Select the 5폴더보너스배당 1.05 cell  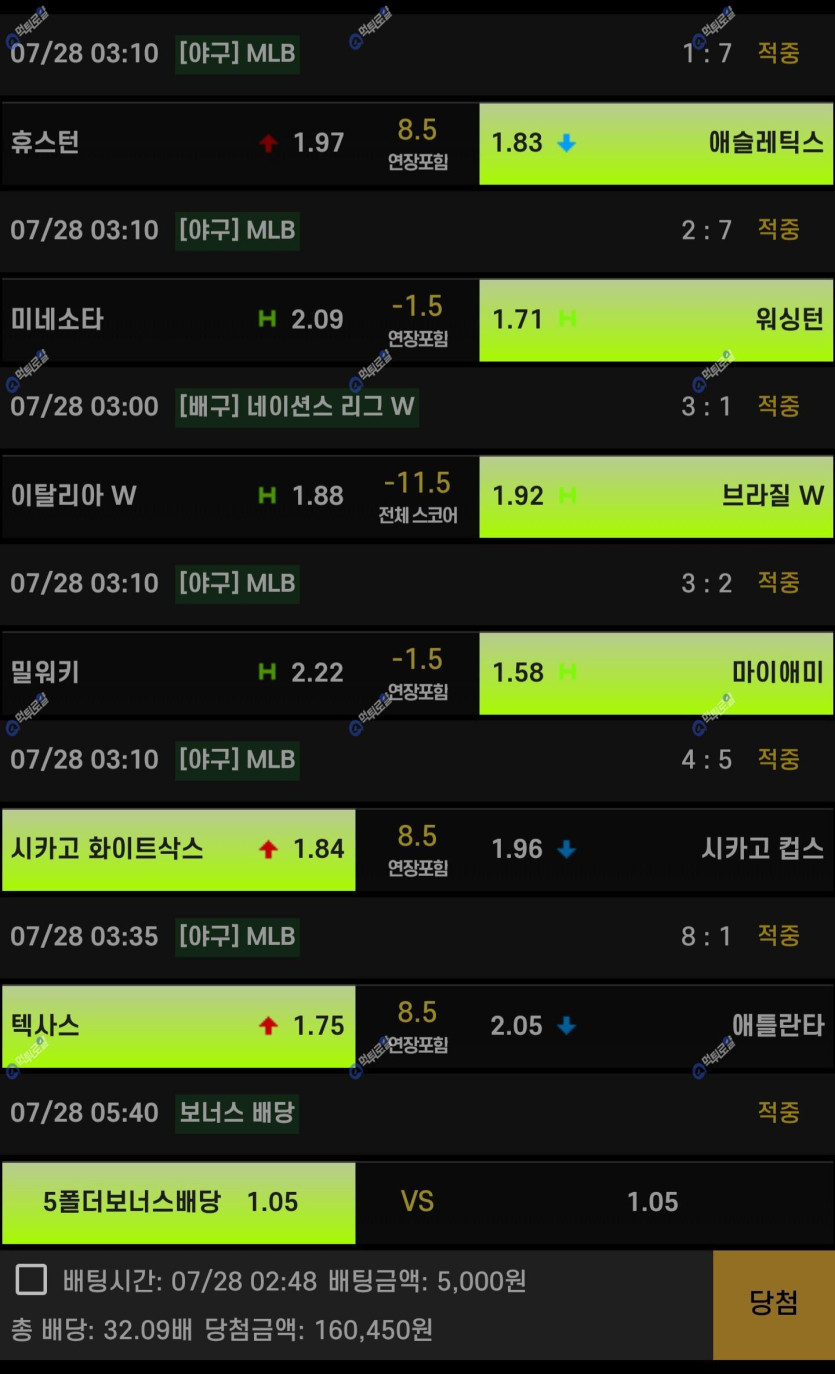click(178, 1203)
